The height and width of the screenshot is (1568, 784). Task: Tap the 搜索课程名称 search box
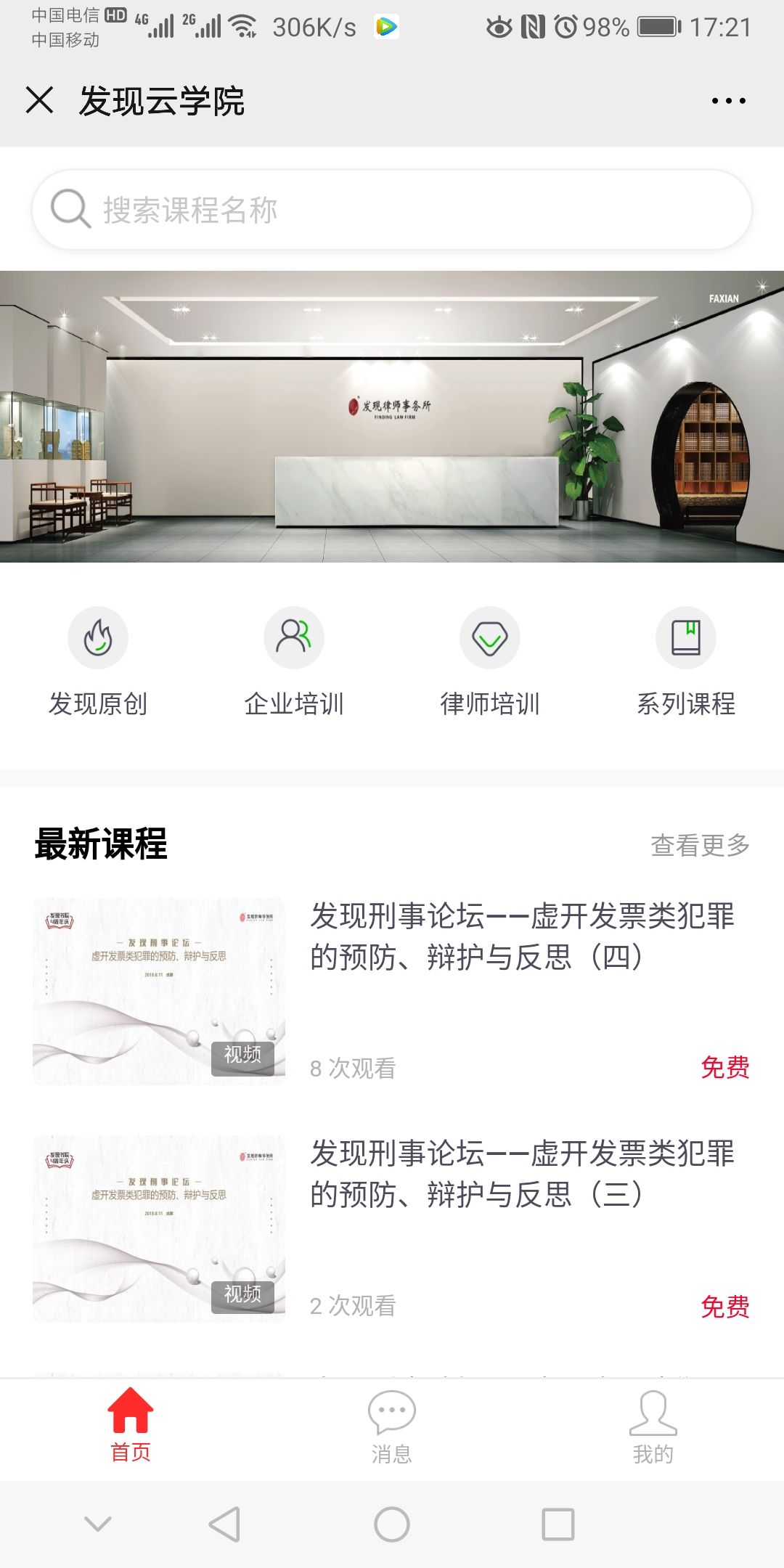(392, 210)
